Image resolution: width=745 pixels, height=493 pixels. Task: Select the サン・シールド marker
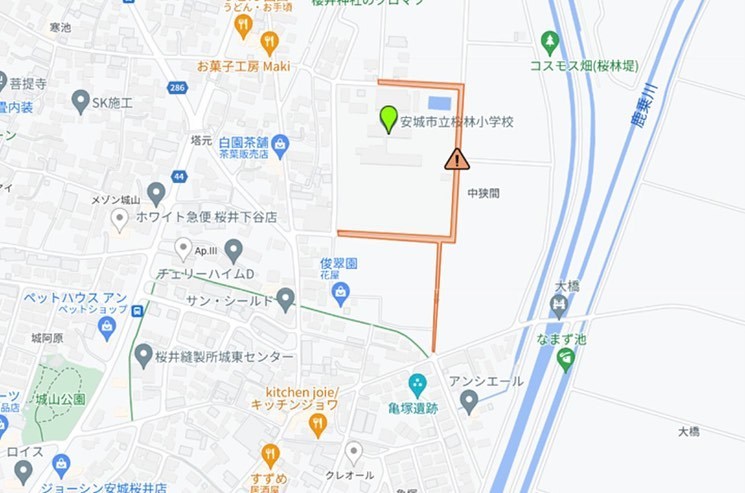(x=286, y=299)
